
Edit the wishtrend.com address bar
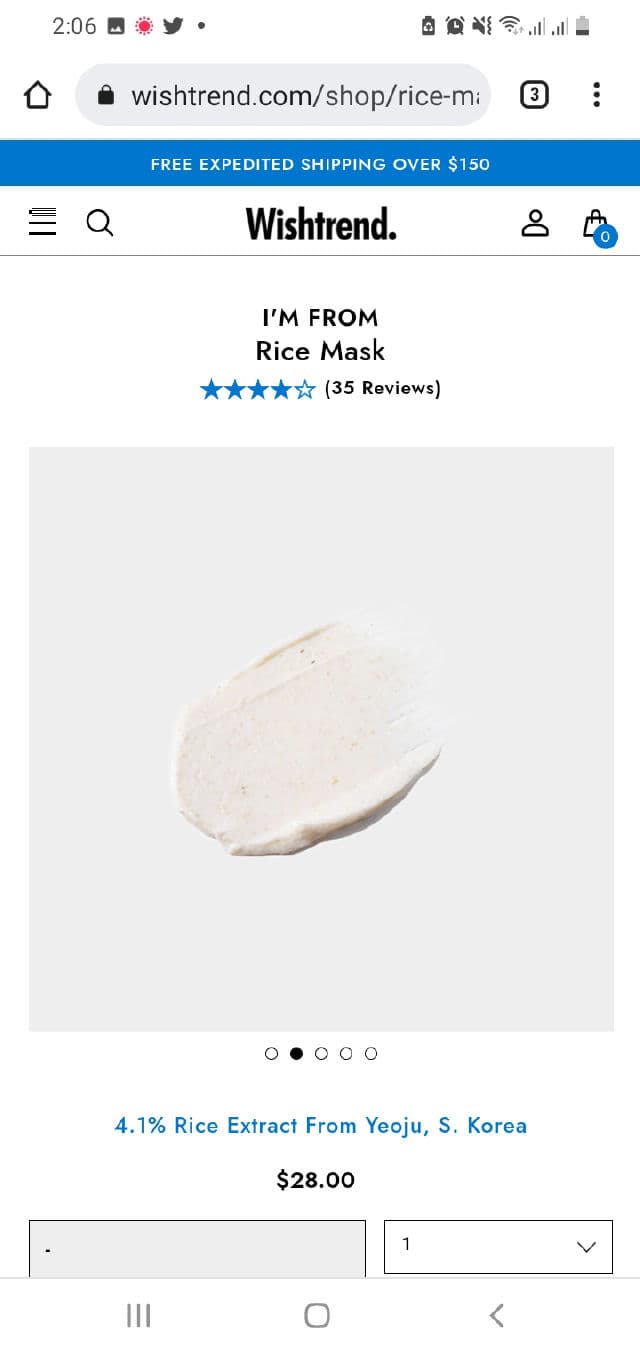click(300, 95)
